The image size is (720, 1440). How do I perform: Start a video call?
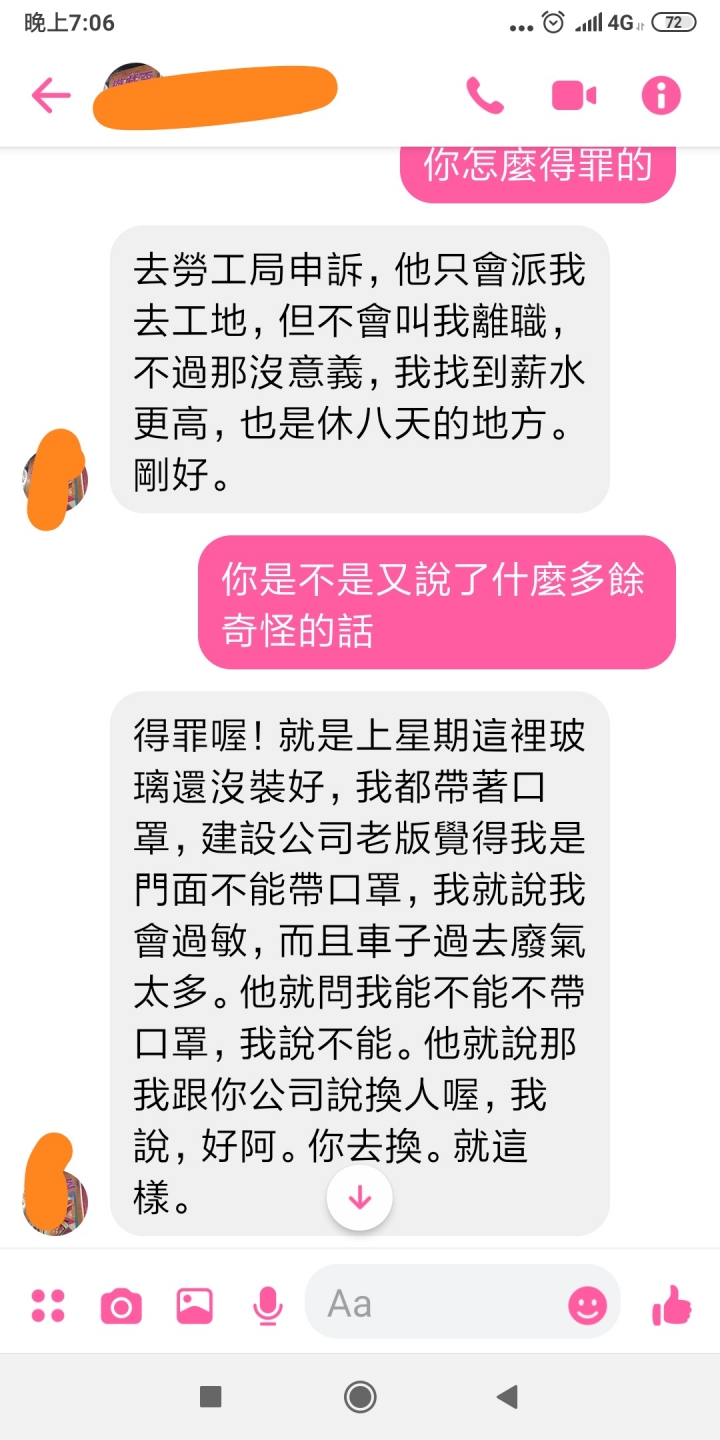click(x=573, y=95)
